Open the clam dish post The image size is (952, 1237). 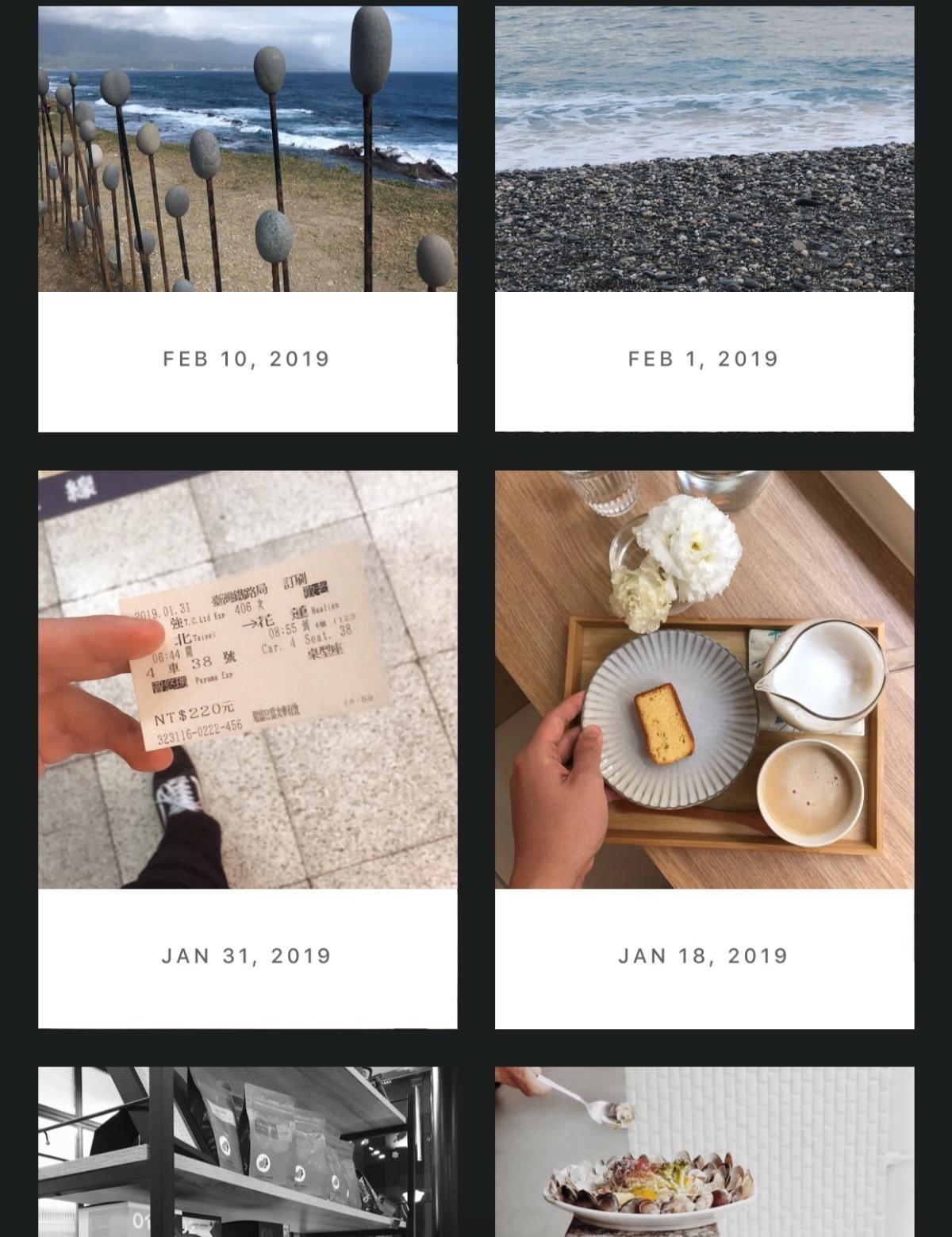[x=704, y=1151]
